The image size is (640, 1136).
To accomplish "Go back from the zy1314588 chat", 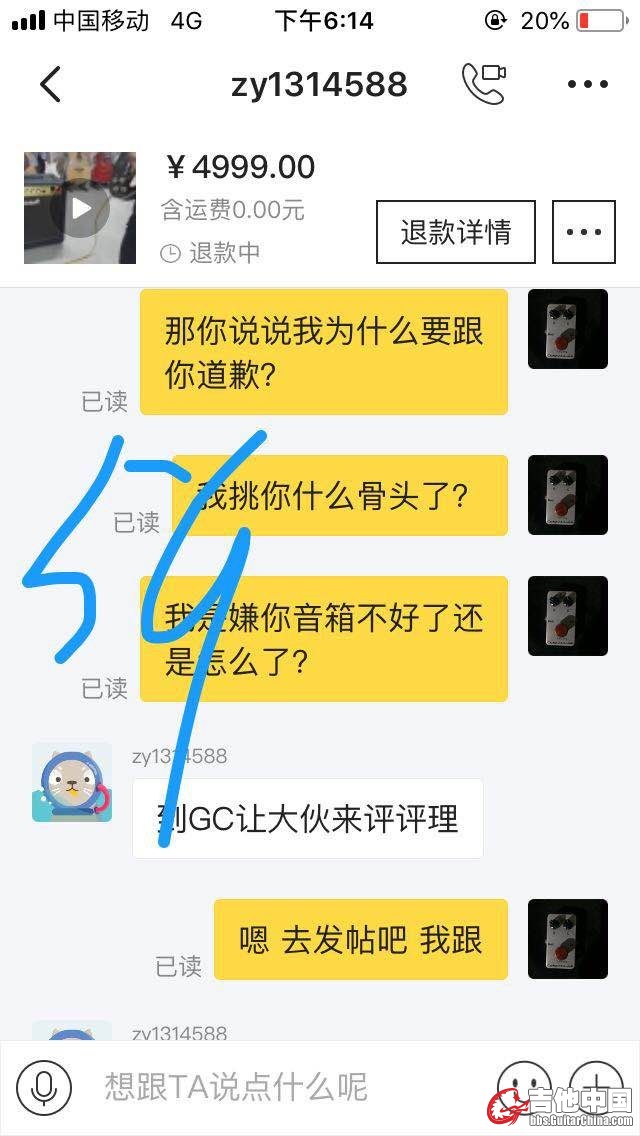I will (x=50, y=84).
